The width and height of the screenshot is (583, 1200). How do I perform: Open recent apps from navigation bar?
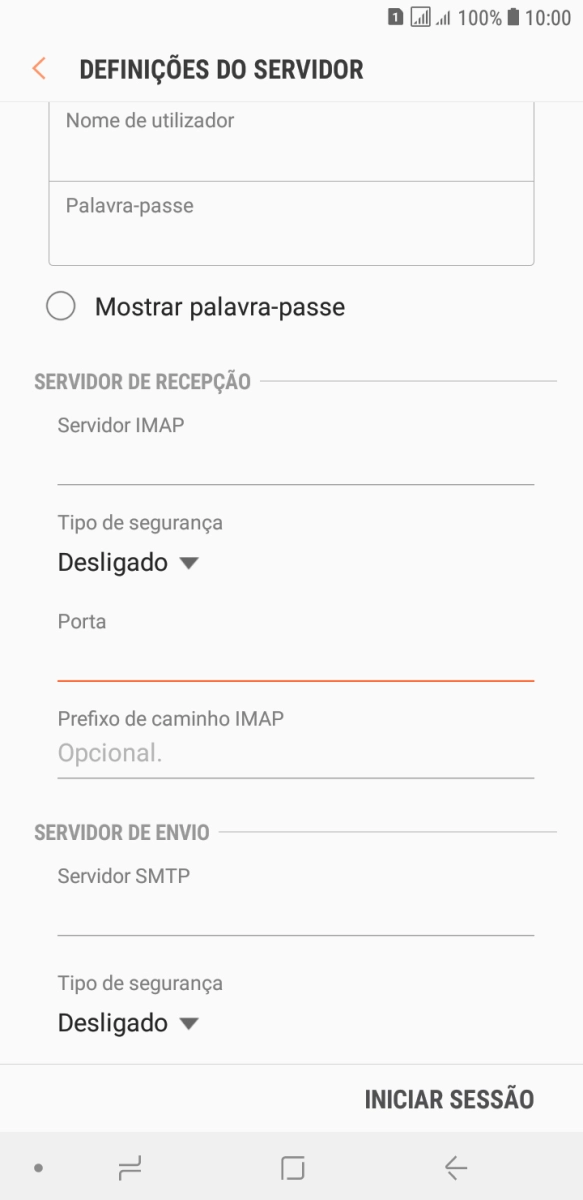pyautogui.click(x=130, y=1167)
